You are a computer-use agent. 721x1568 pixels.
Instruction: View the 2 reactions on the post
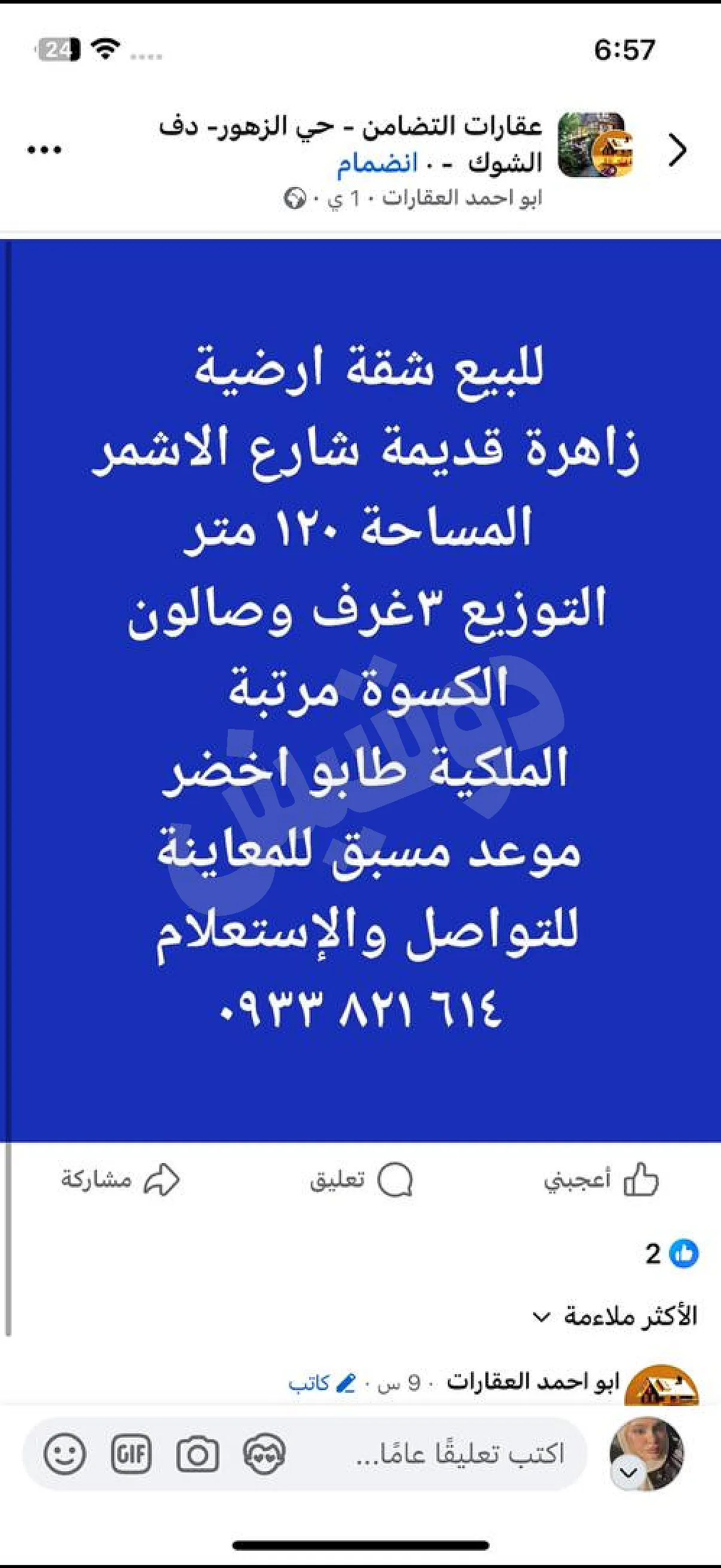(672, 1254)
